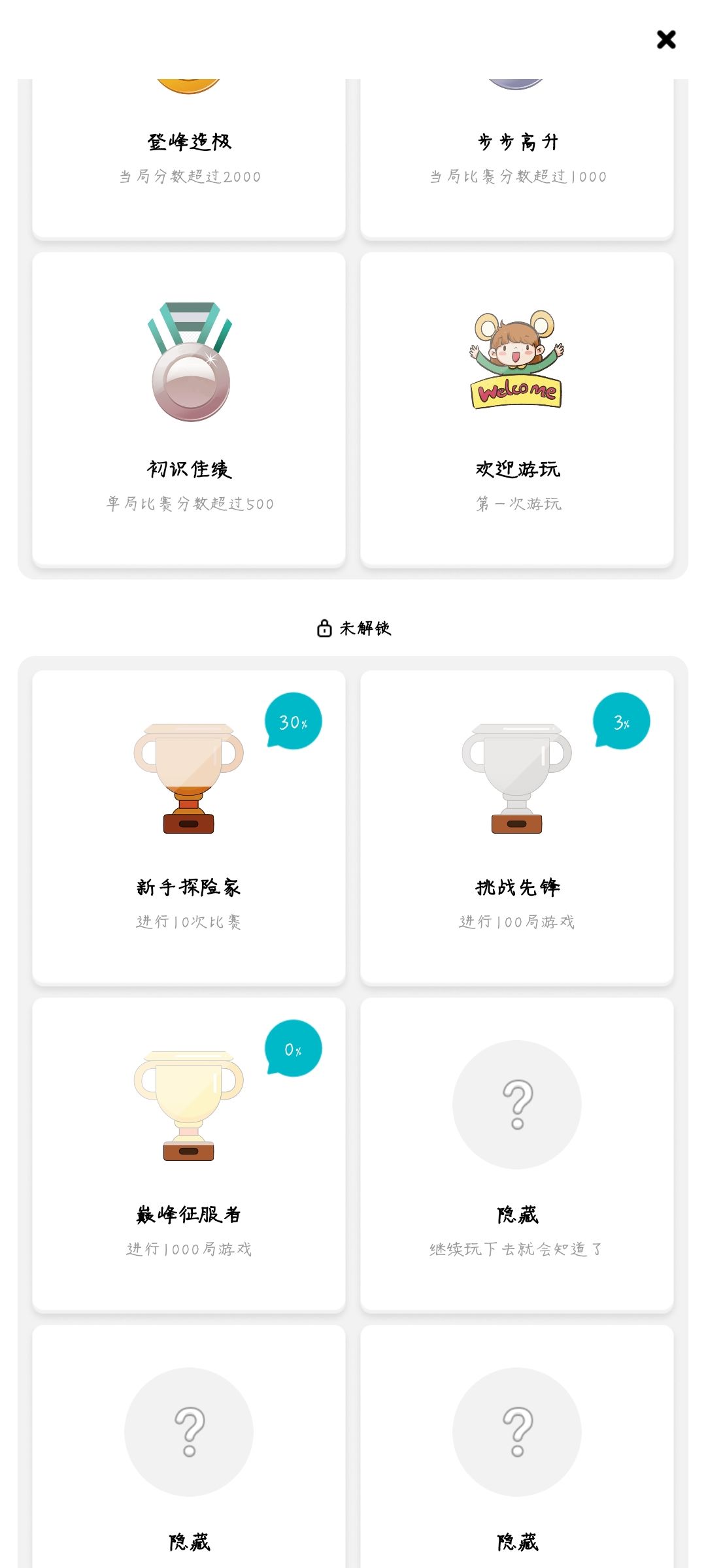This screenshot has width=706, height=1568.
Task: Select the 登峰造极 achievement card
Action: (188, 157)
